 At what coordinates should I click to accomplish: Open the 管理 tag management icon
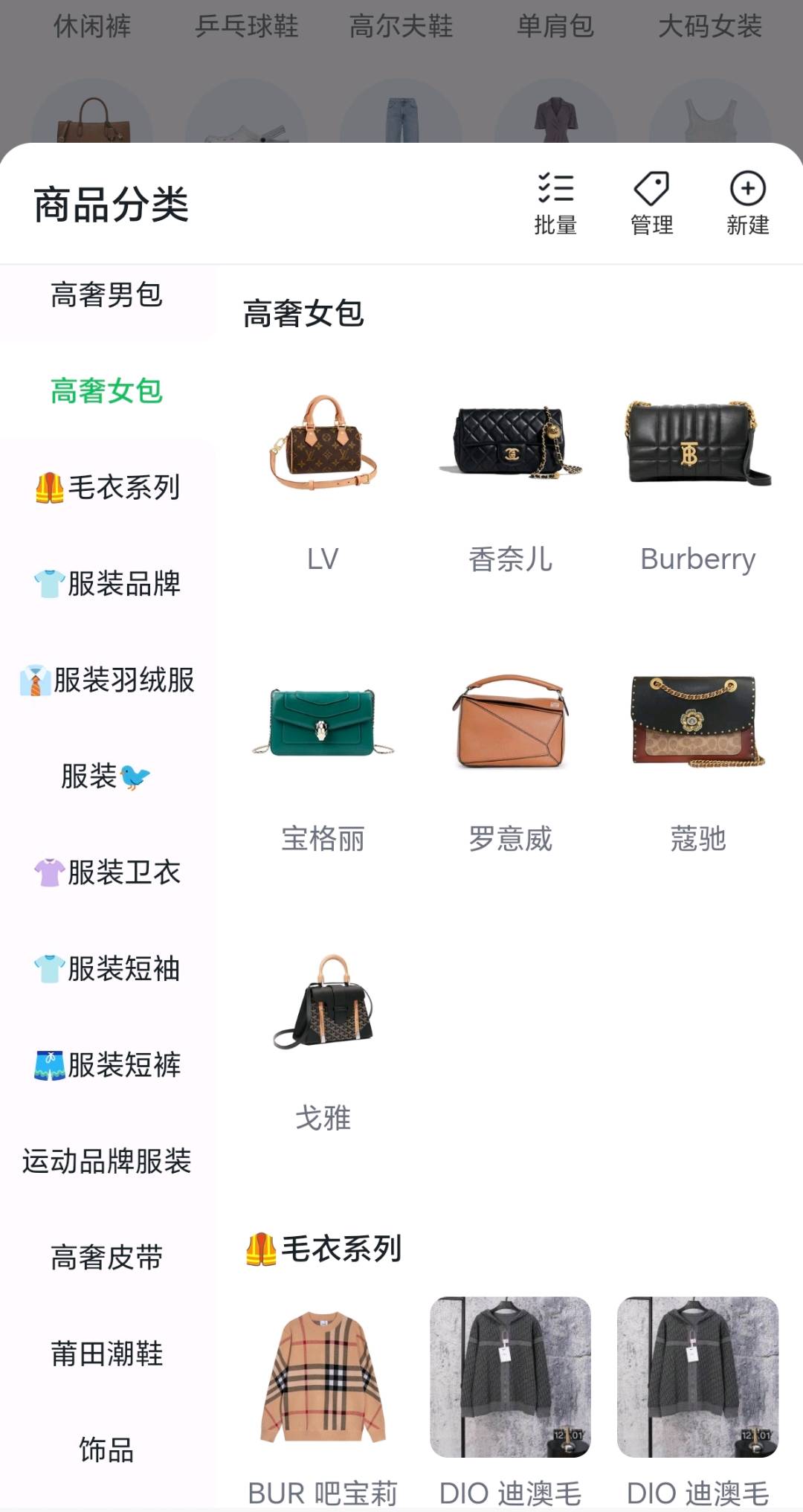tap(651, 201)
